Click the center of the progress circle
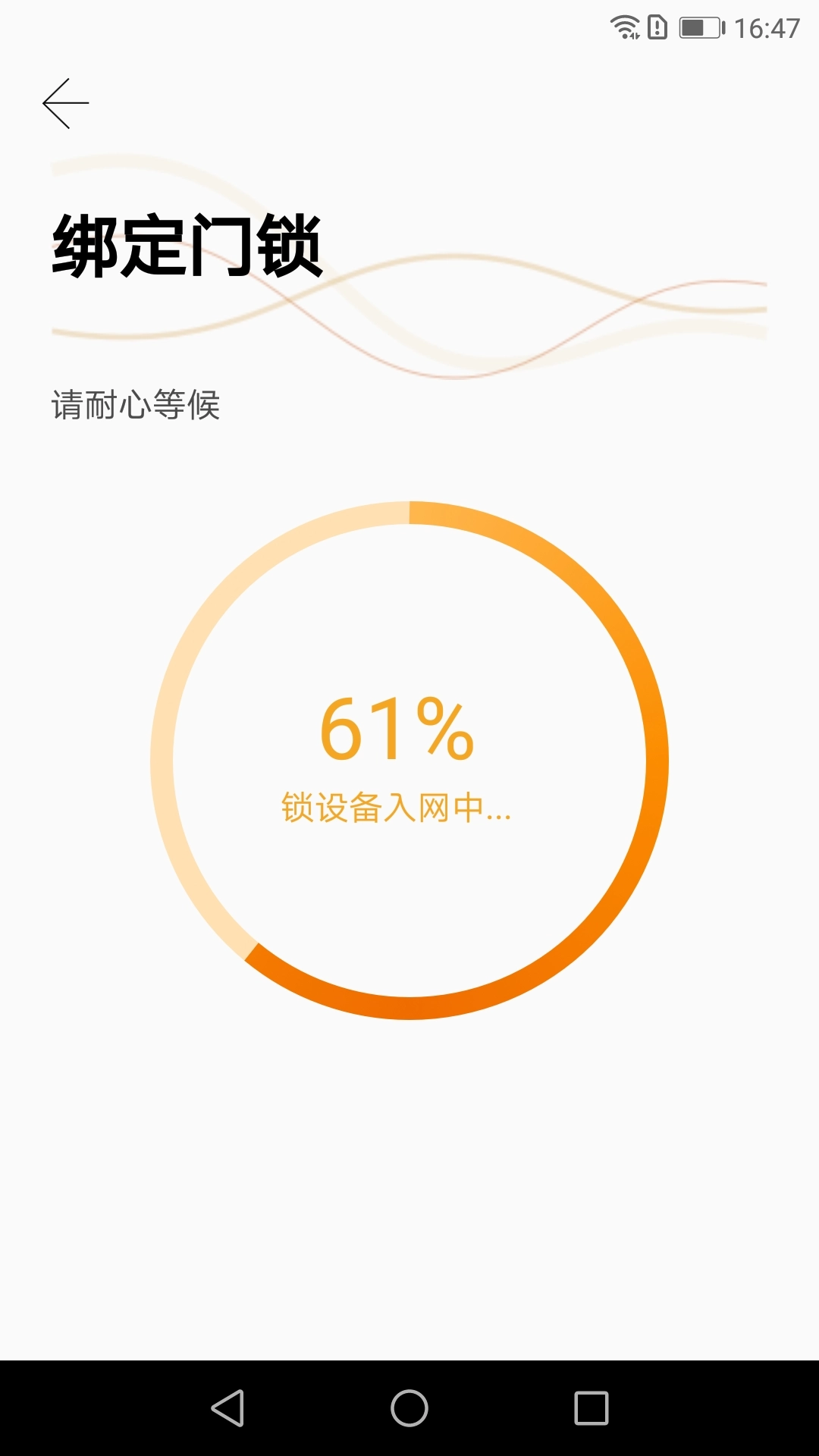 click(409, 758)
